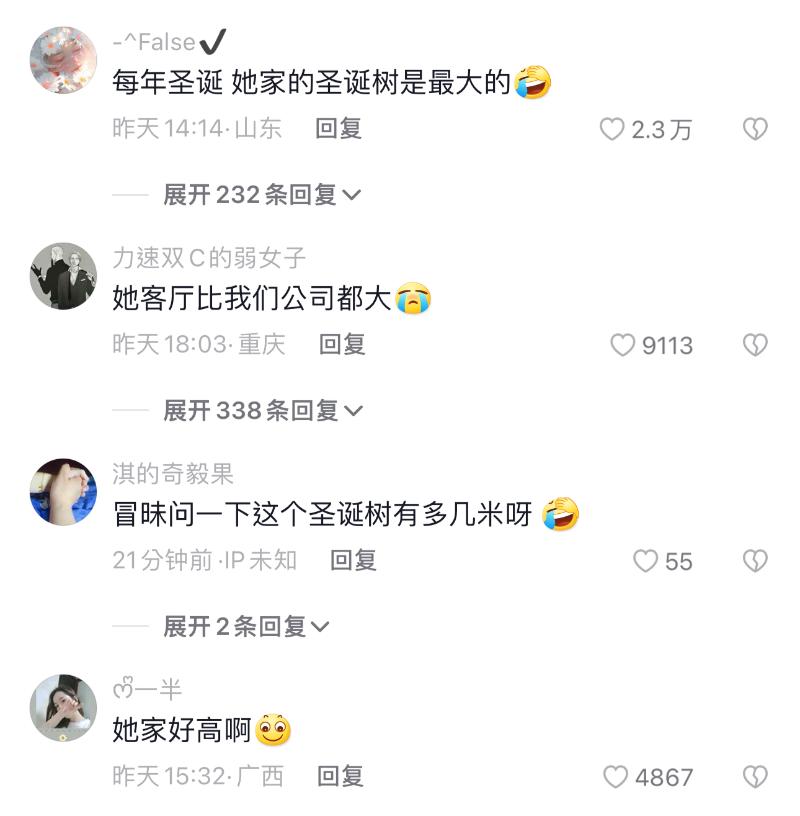Reply to 力速双C的弱女子's comment

[x=342, y=344]
